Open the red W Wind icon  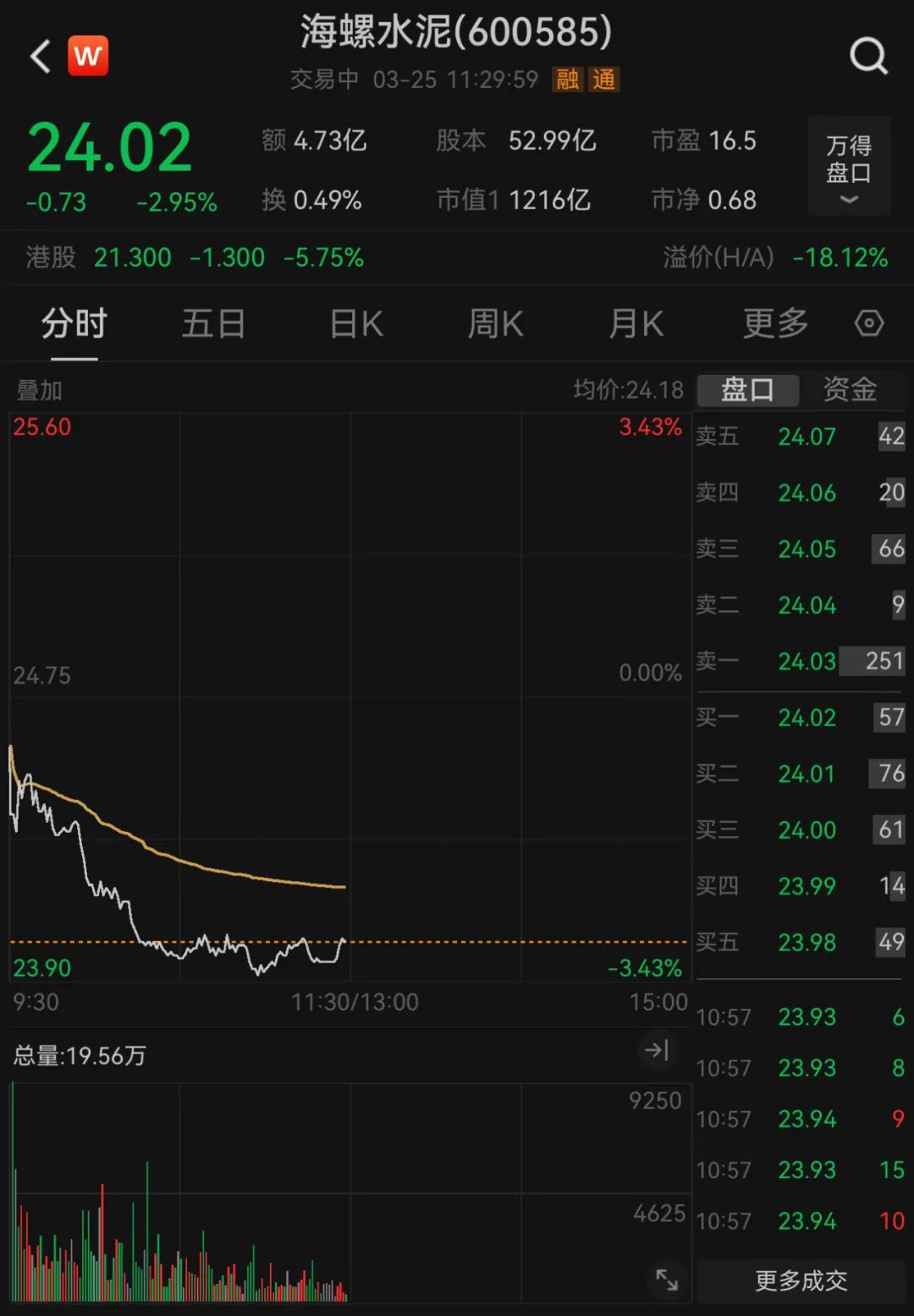[x=88, y=57]
